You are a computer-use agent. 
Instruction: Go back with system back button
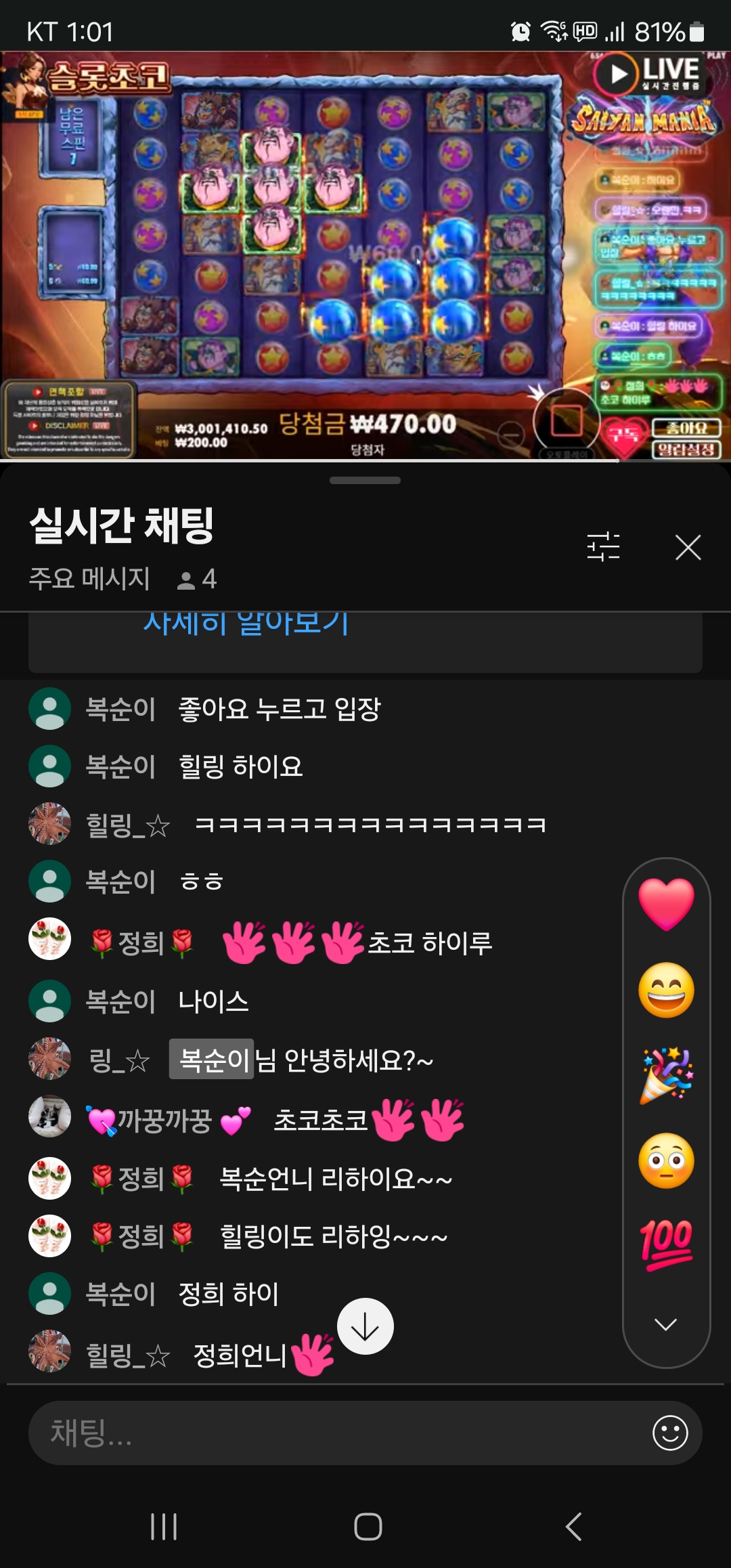point(573,1527)
